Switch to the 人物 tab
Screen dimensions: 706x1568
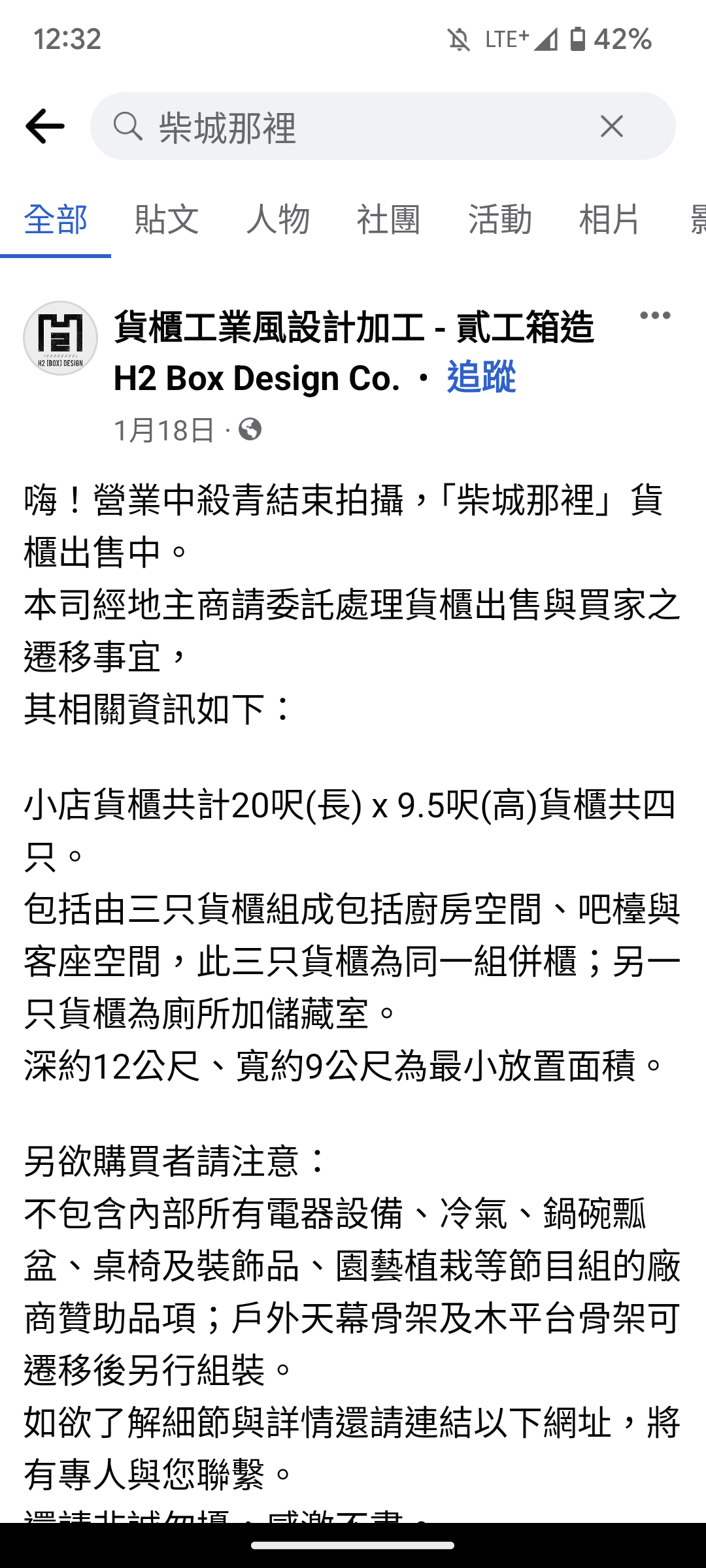278,219
